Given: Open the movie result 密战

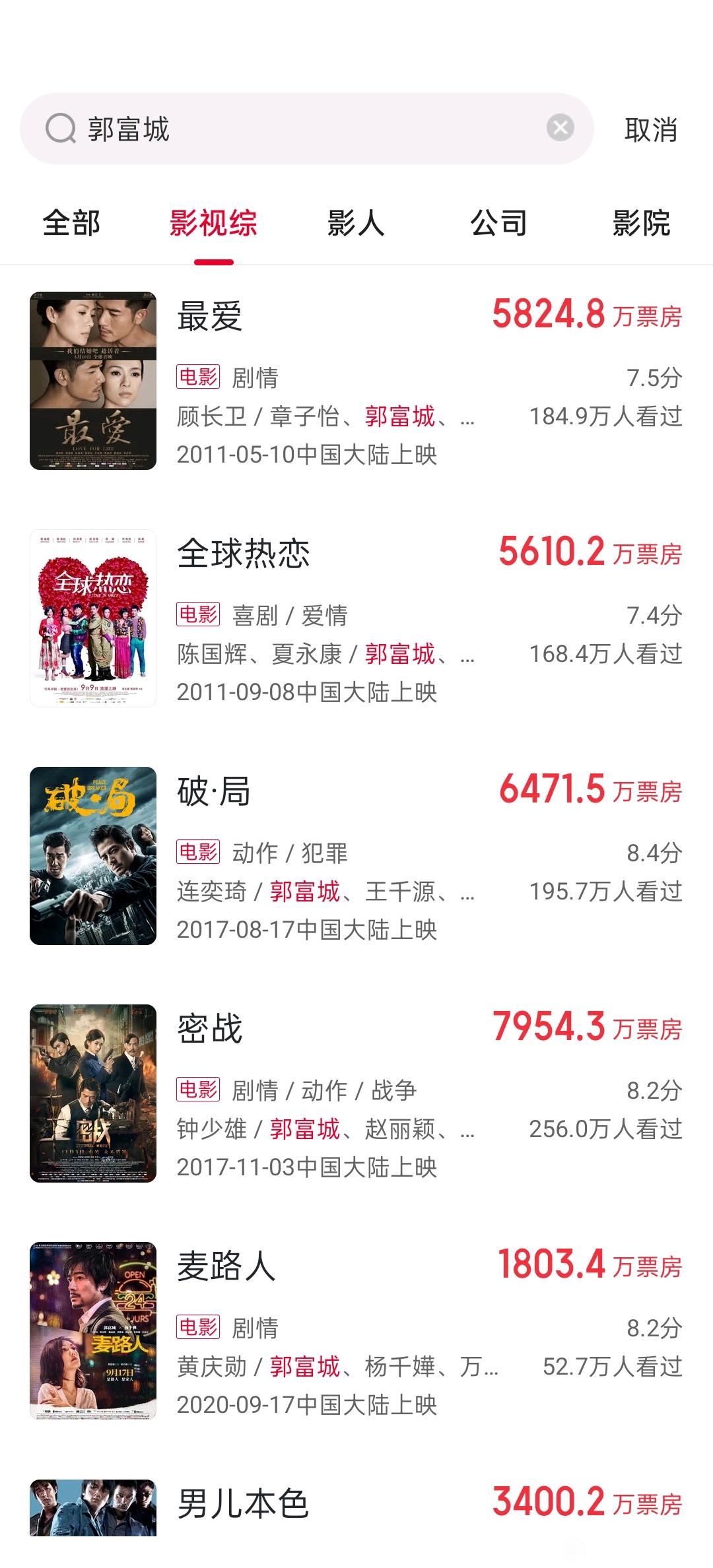Looking at the screenshot, I should tap(356, 1094).
